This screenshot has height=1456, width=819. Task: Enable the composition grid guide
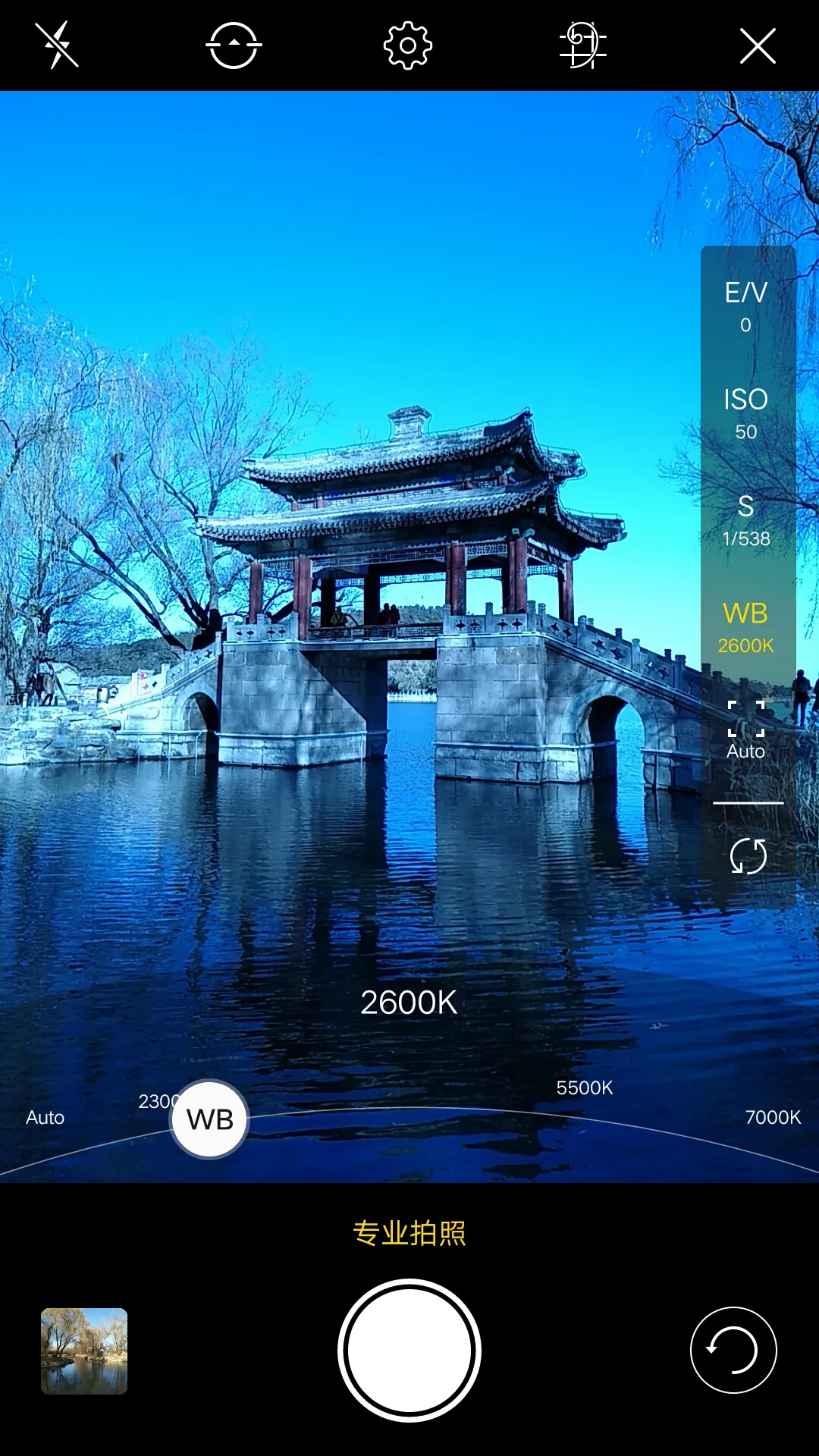coord(582,45)
